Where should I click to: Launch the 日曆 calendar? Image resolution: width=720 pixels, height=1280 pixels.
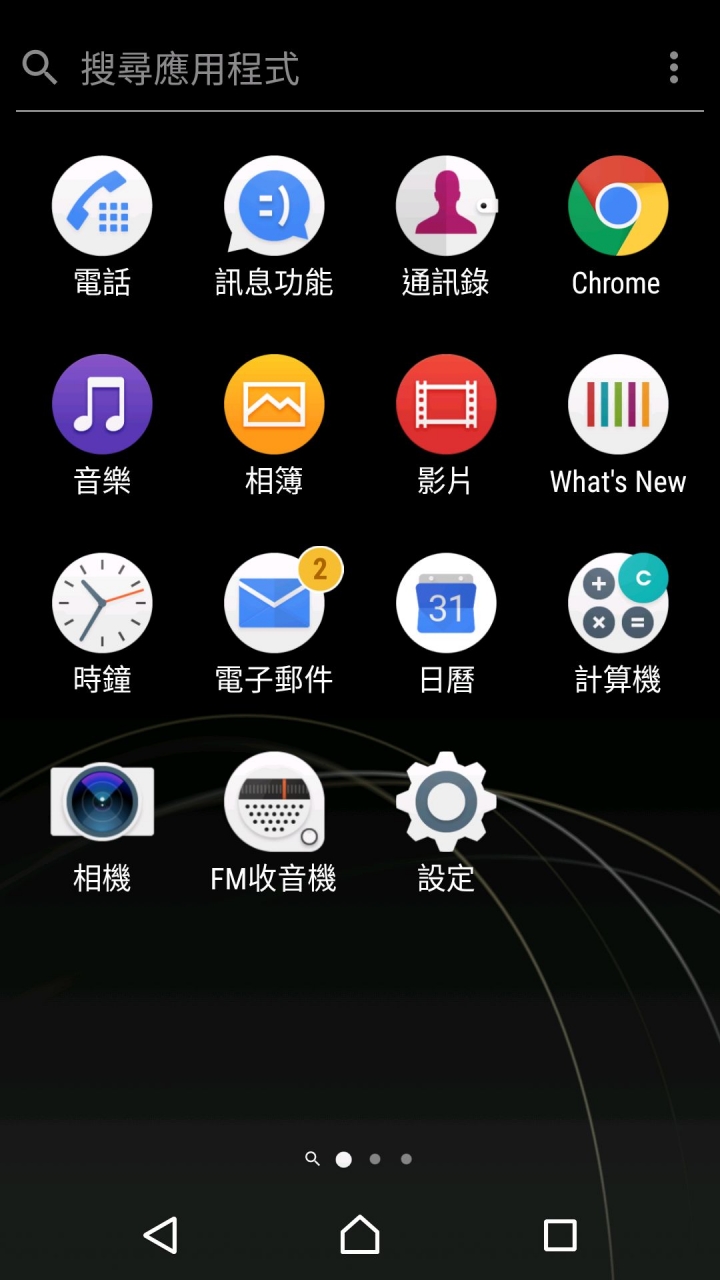446,603
